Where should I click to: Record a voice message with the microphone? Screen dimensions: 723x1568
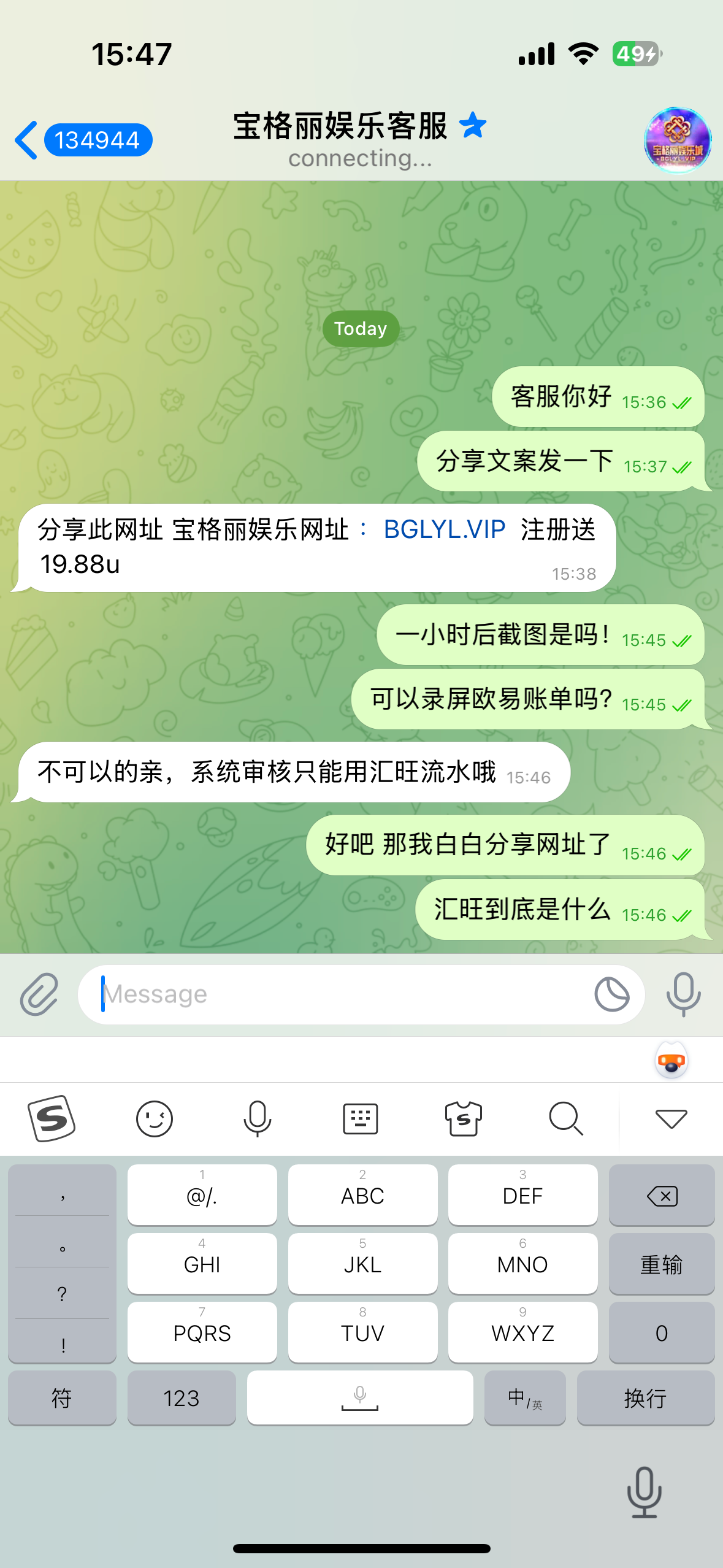[x=683, y=994]
